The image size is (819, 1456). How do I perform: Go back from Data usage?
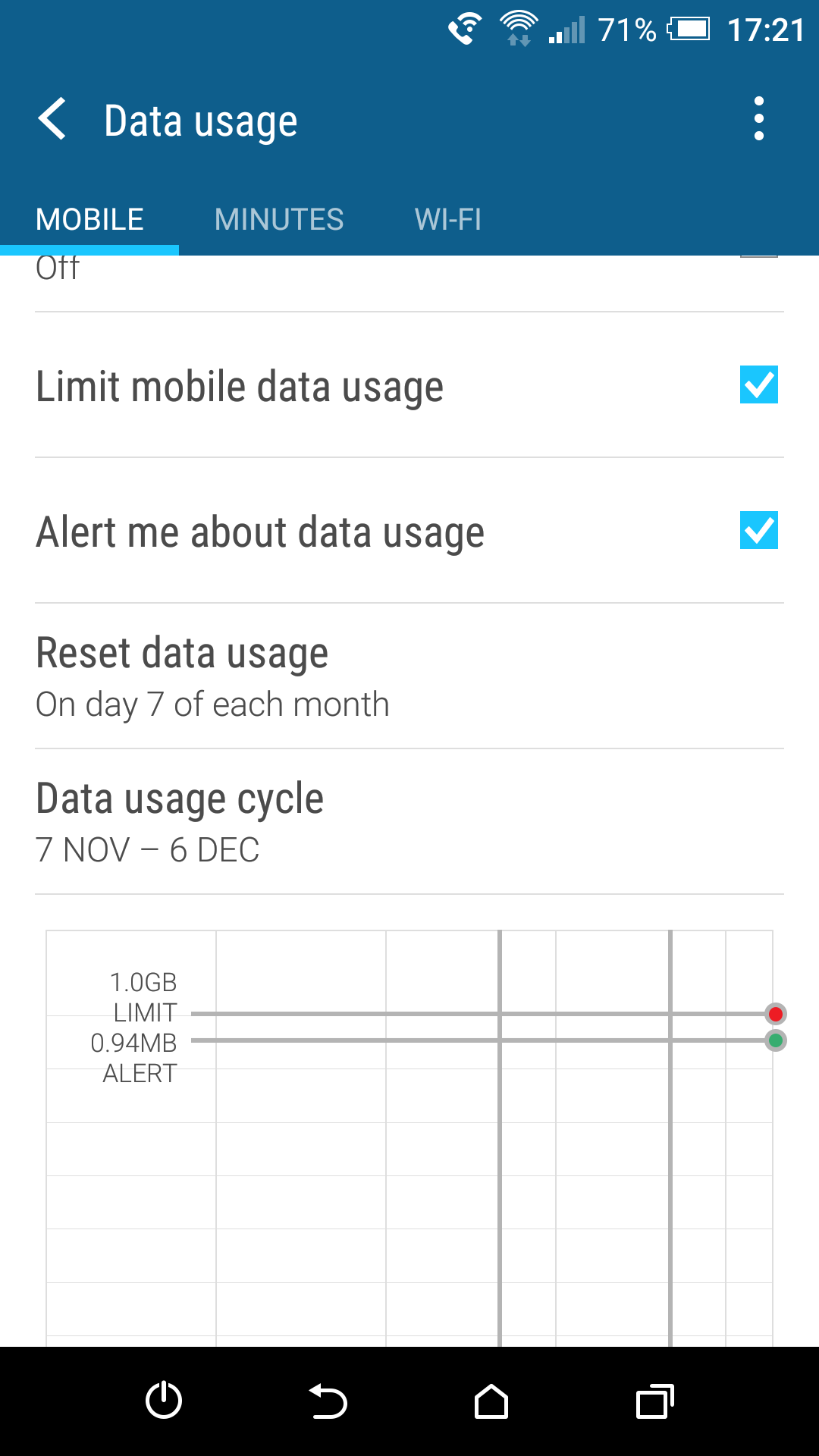[x=52, y=119]
